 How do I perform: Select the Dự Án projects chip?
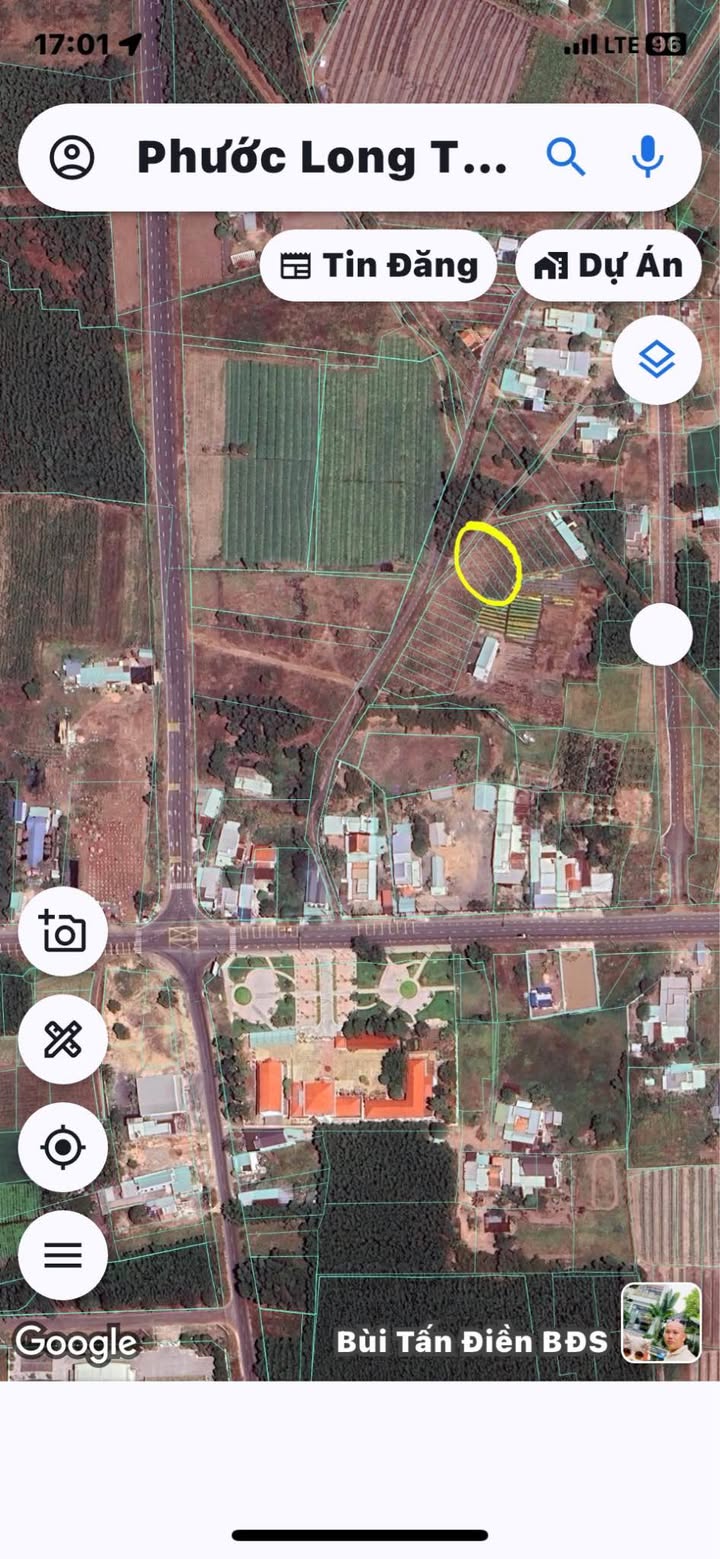click(608, 266)
